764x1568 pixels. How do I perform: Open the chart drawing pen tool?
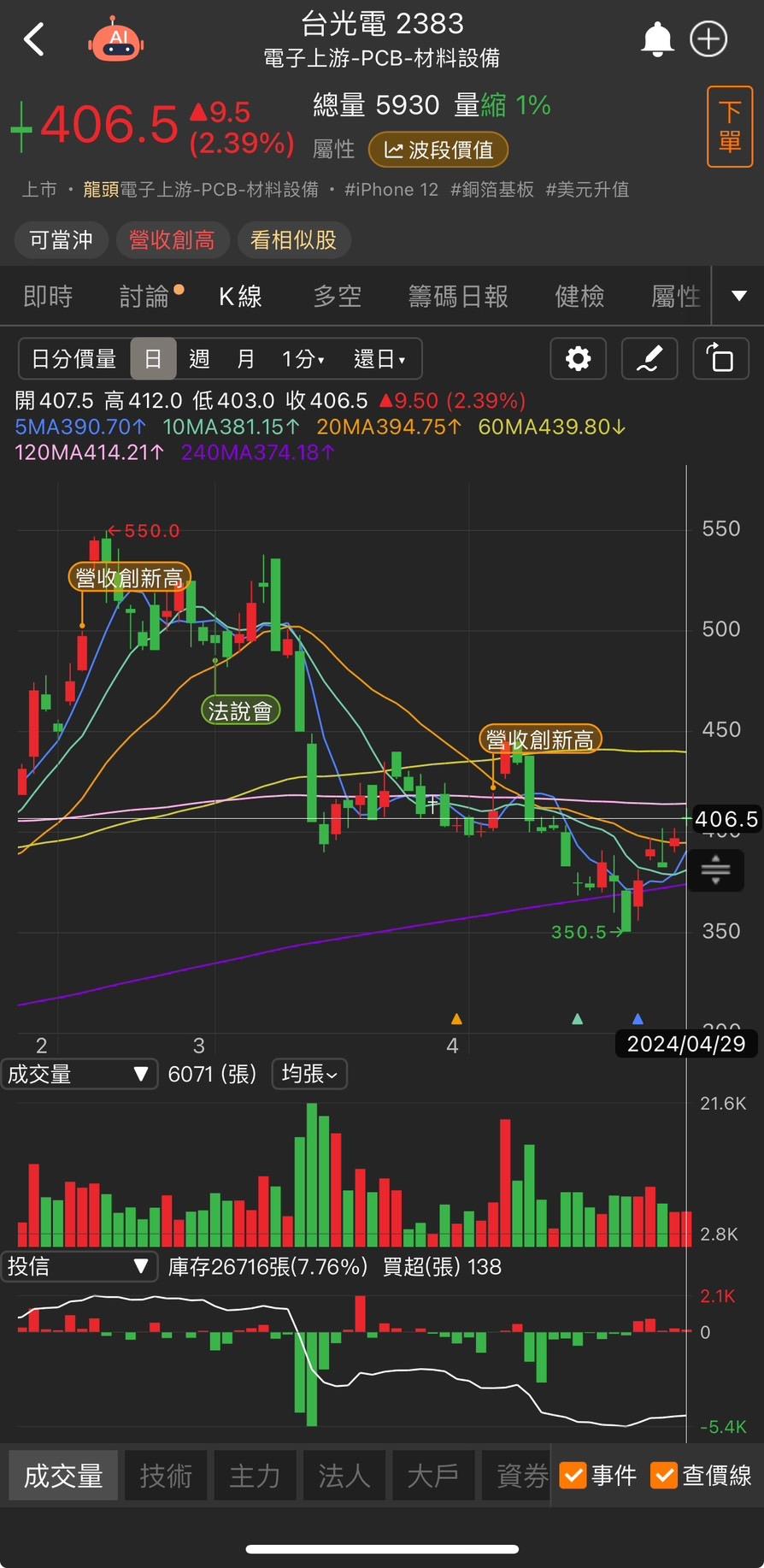[649, 359]
